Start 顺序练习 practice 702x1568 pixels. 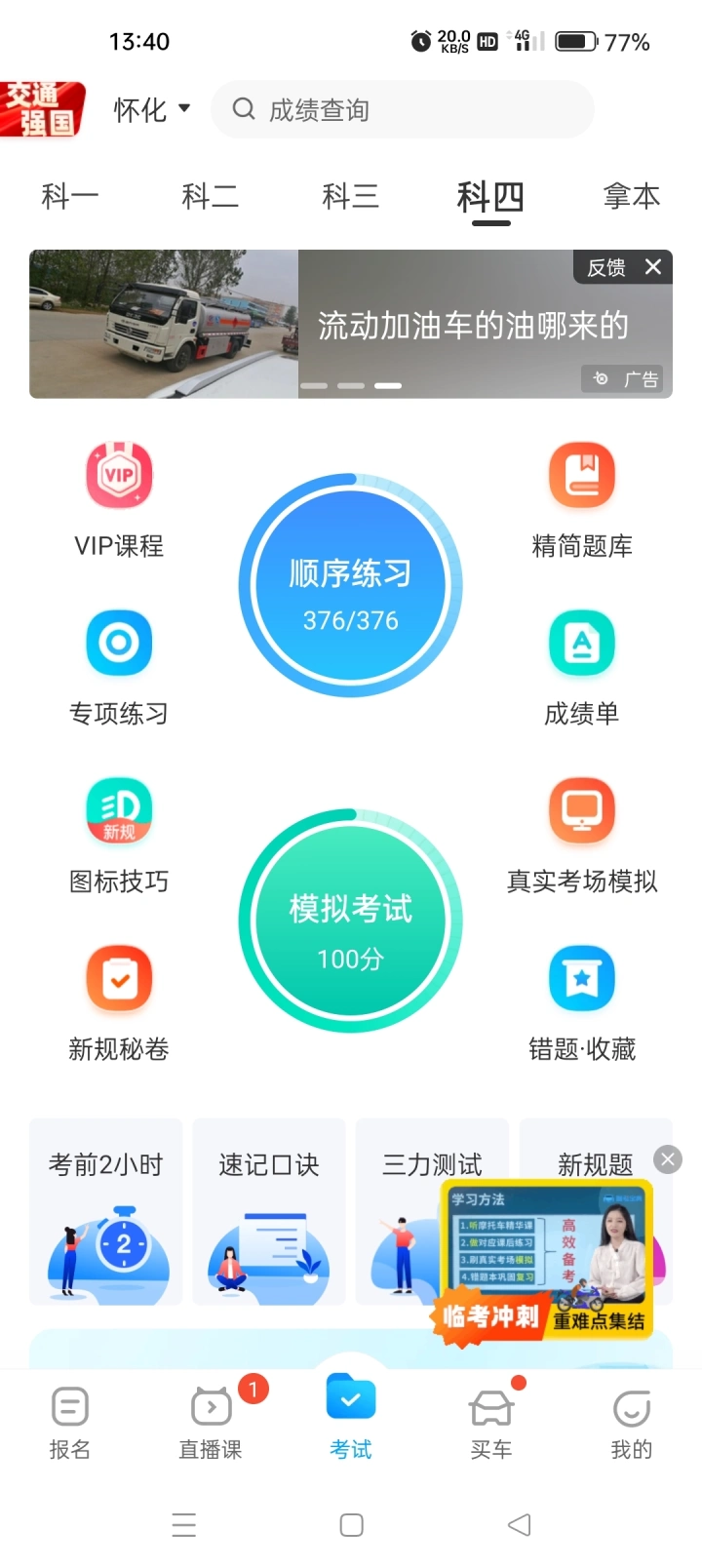(x=350, y=586)
